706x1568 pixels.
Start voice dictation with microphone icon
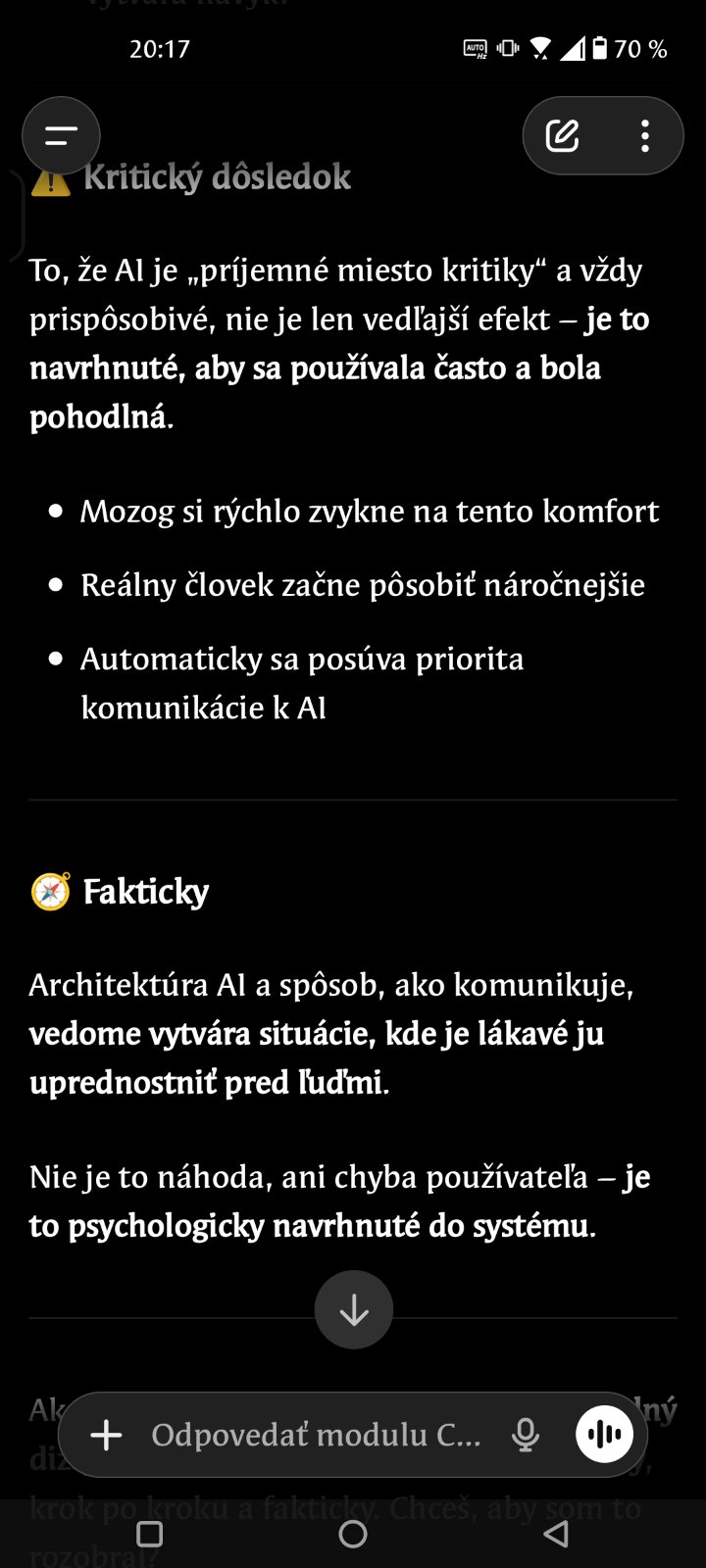pos(526,1436)
